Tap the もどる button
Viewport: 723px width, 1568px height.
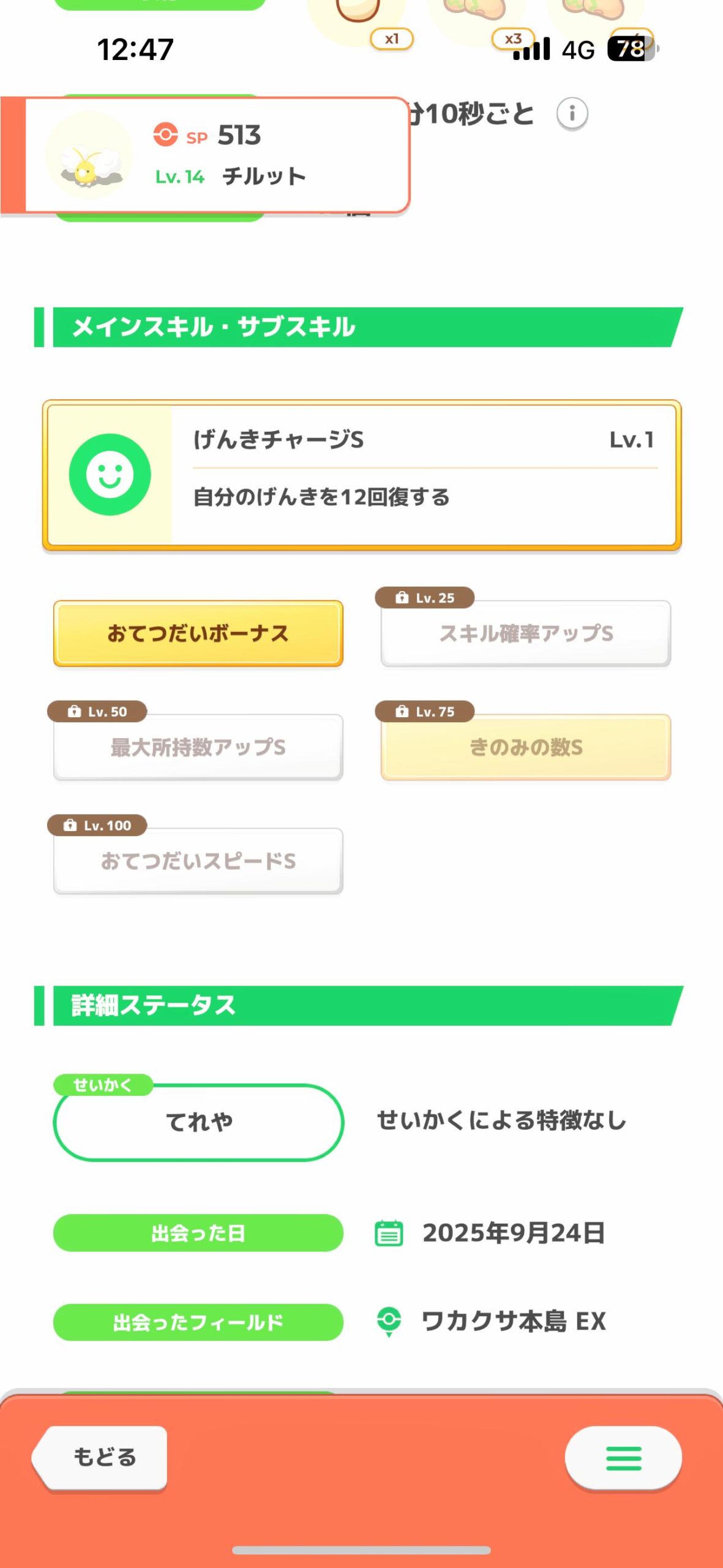coord(102,1457)
